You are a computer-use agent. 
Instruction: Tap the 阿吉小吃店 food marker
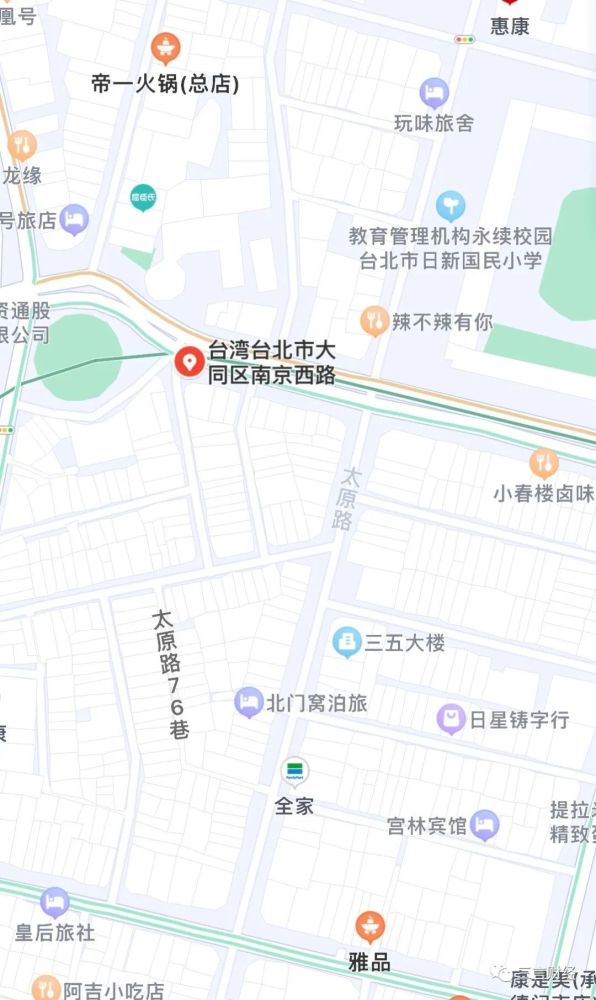click(46, 989)
